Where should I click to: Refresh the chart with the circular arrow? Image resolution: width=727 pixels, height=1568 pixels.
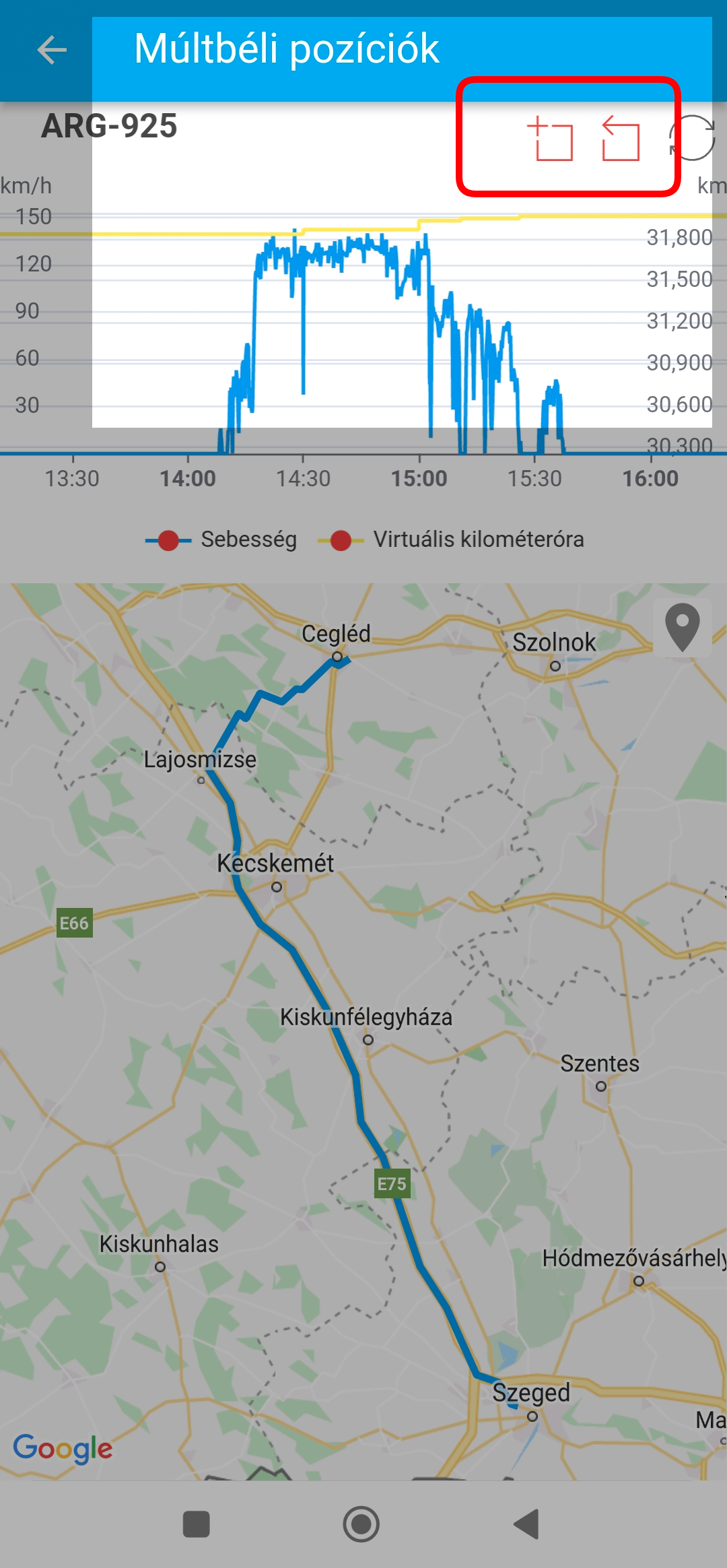click(x=693, y=138)
